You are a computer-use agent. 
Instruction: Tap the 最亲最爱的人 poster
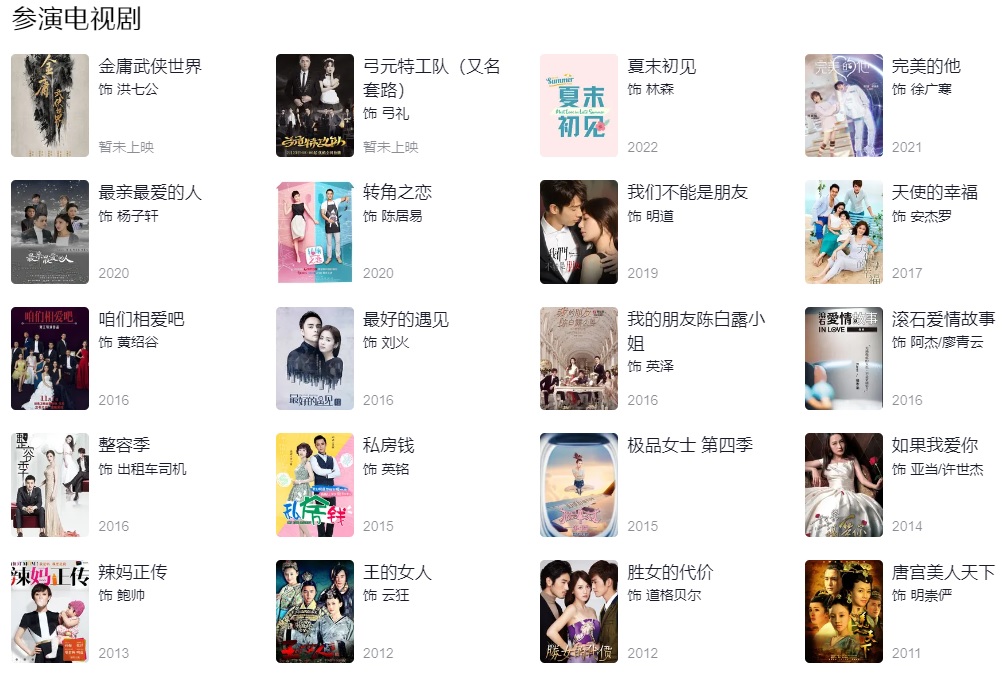pos(50,232)
